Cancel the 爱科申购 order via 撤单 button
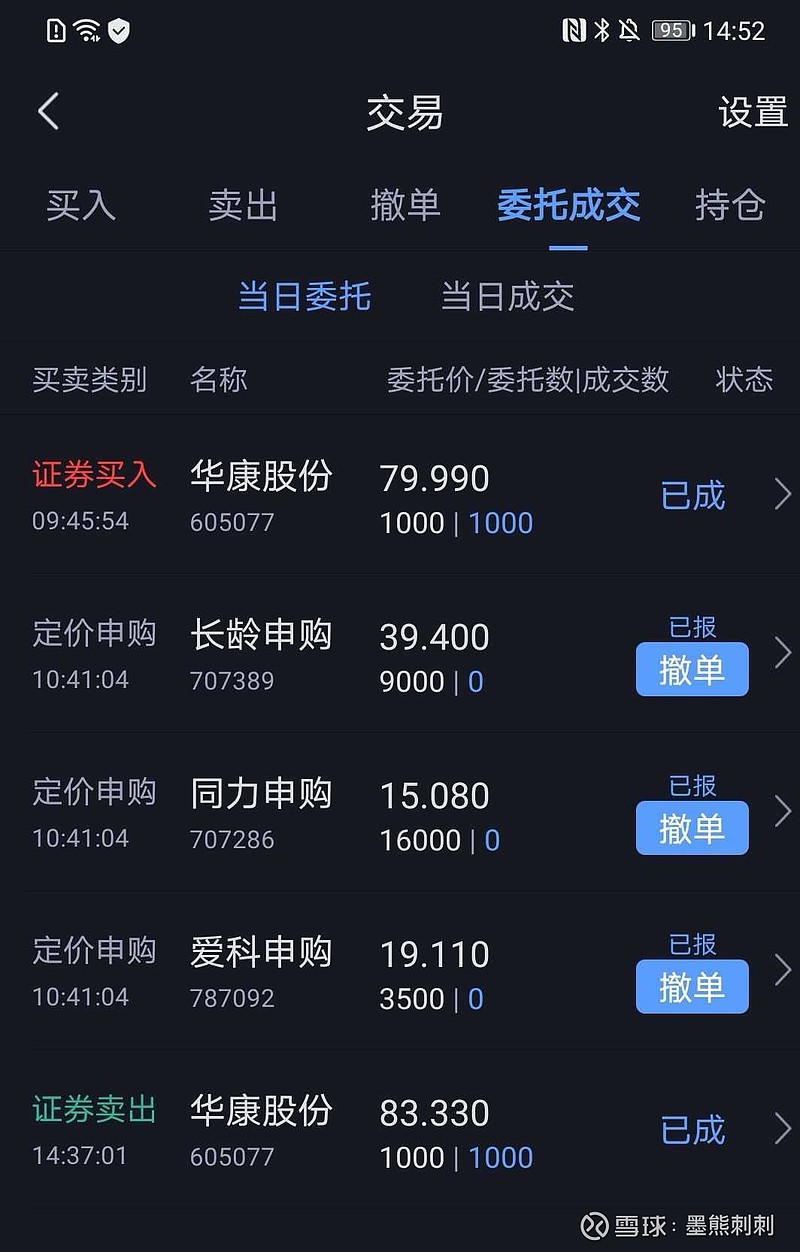 tap(692, 986)
